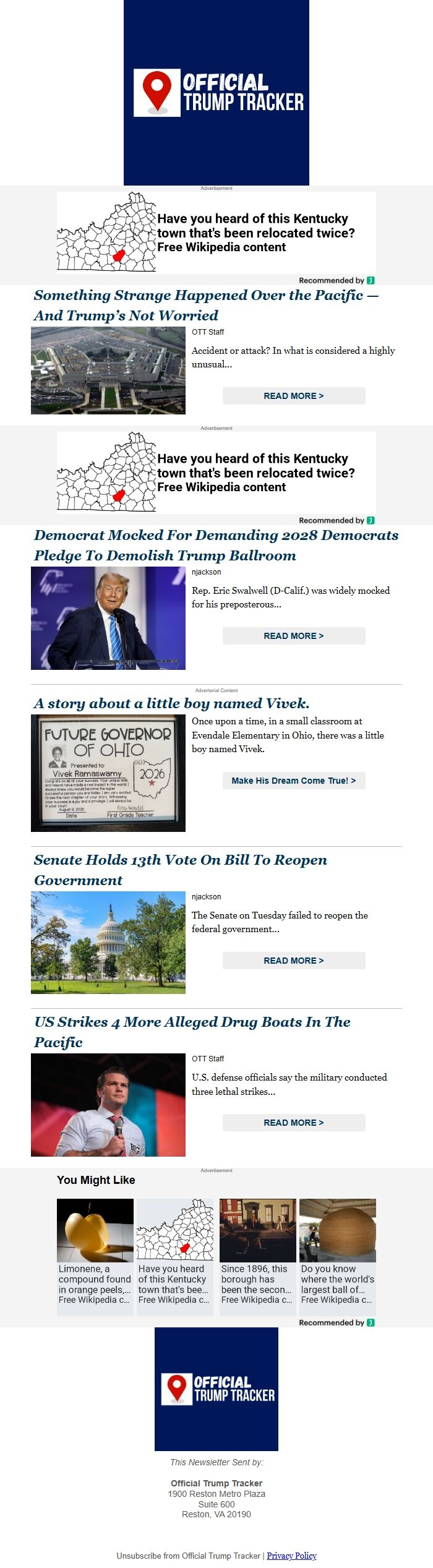Tap 'Make His Dream Come True!' button
The height and width of the screenshot is (1568, 433).
click(294, 781)
